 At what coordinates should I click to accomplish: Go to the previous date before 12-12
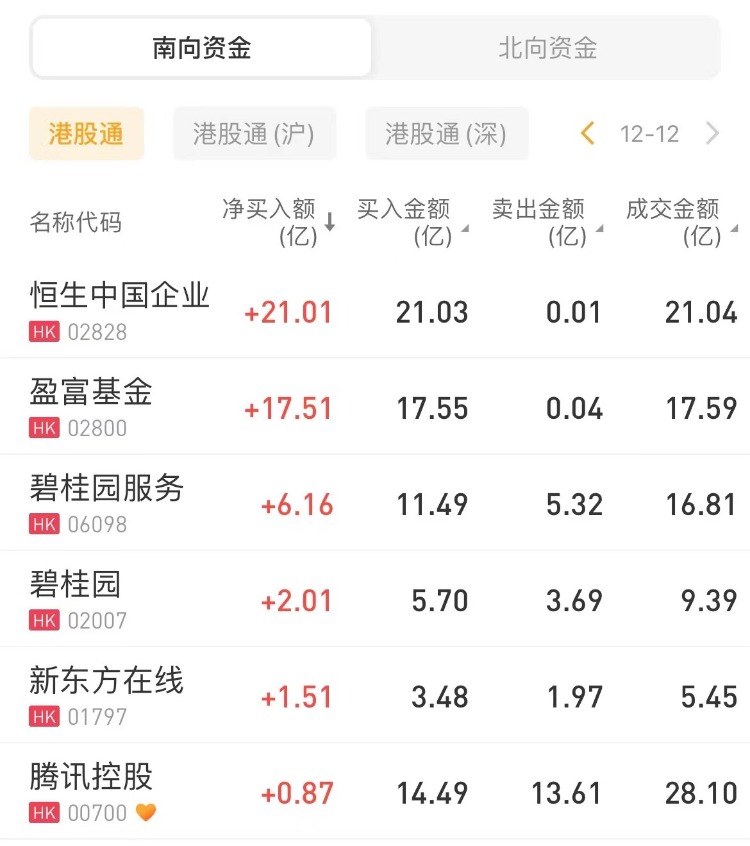pyautogui.click(x=588, y=134)
